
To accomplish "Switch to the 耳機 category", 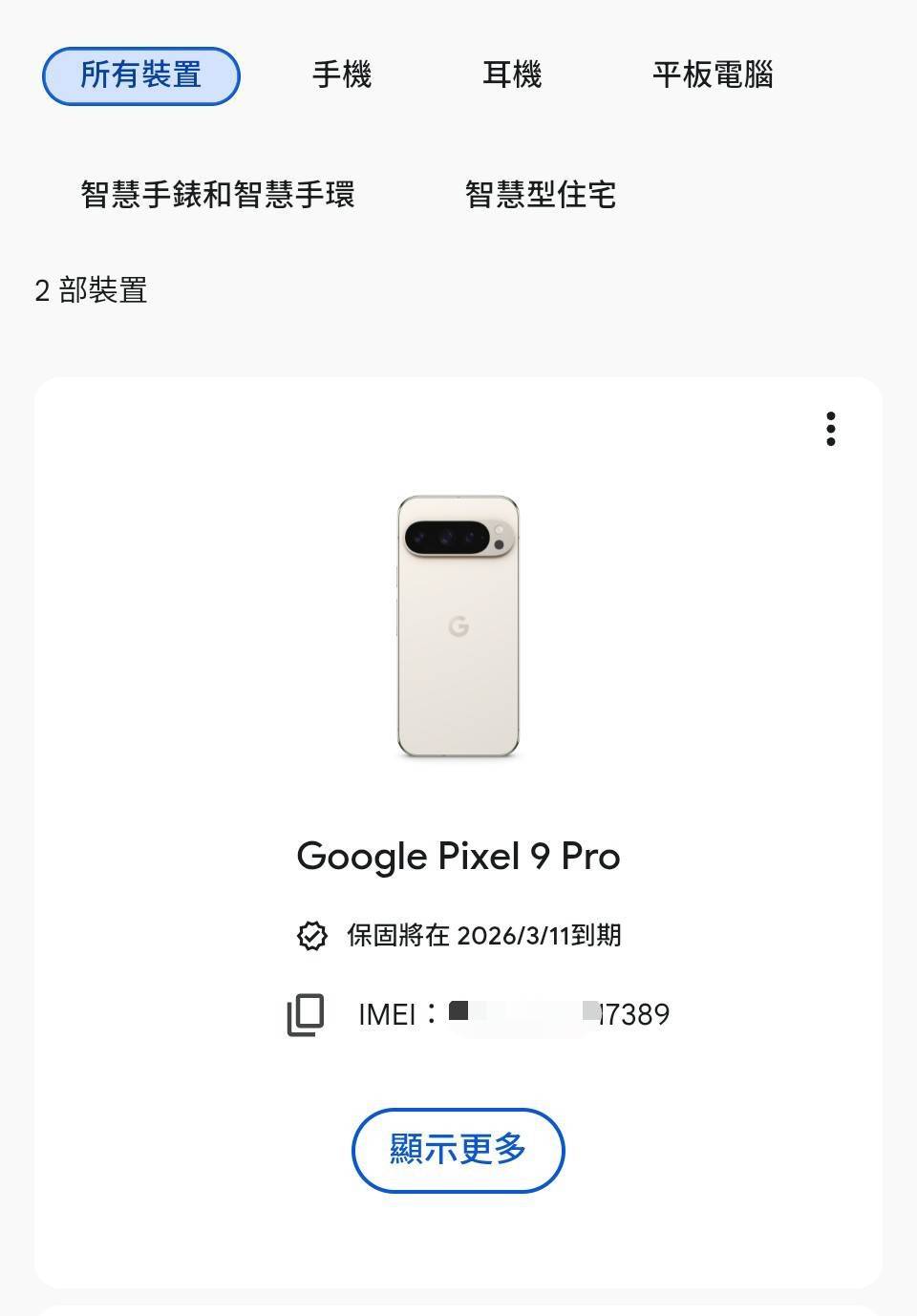I will (512, 75).
